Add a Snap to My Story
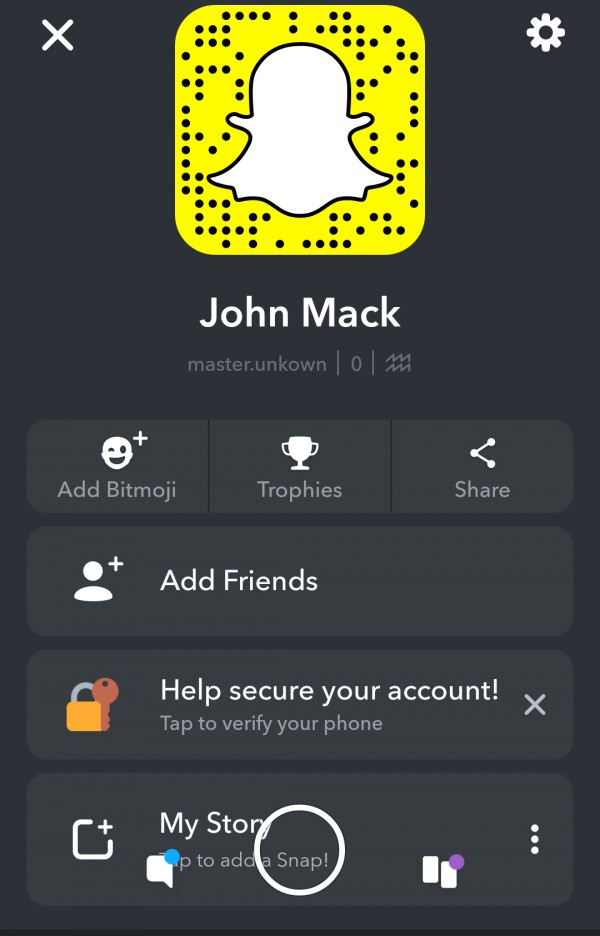Screen dimensions: 600x936 pos(94,838)
